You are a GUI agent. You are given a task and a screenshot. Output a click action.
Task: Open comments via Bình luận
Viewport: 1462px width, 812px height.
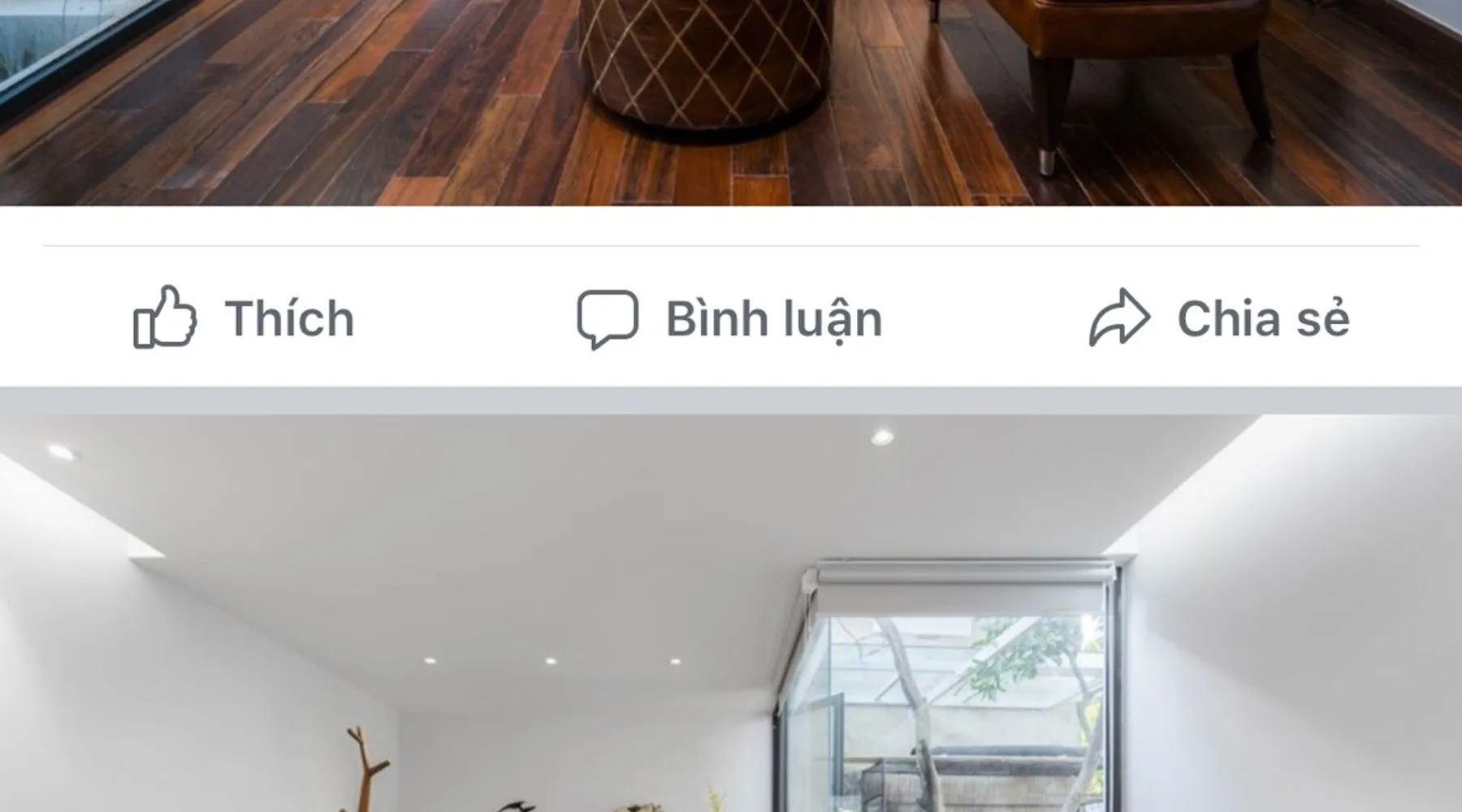click(729, 317)
